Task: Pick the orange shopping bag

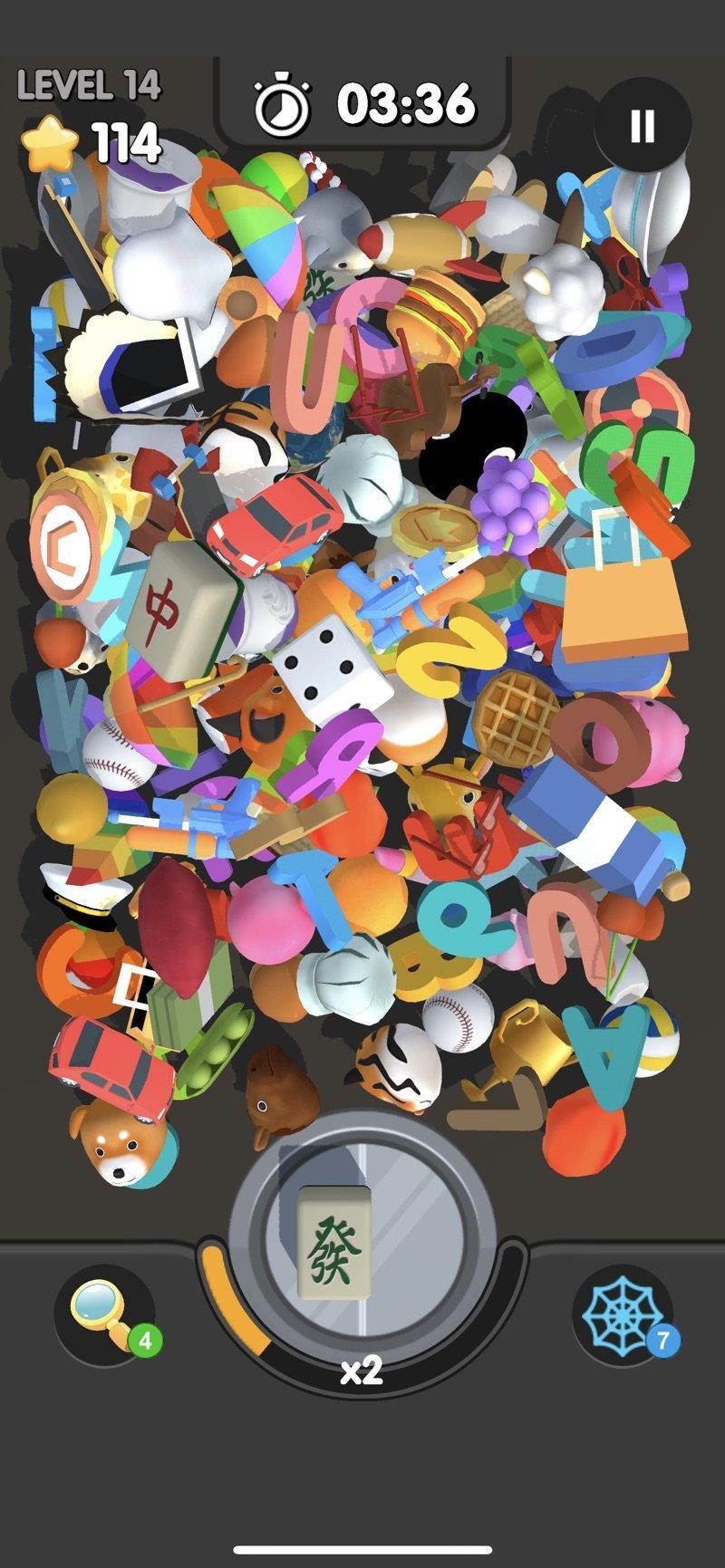Action: tap(624, 600)
